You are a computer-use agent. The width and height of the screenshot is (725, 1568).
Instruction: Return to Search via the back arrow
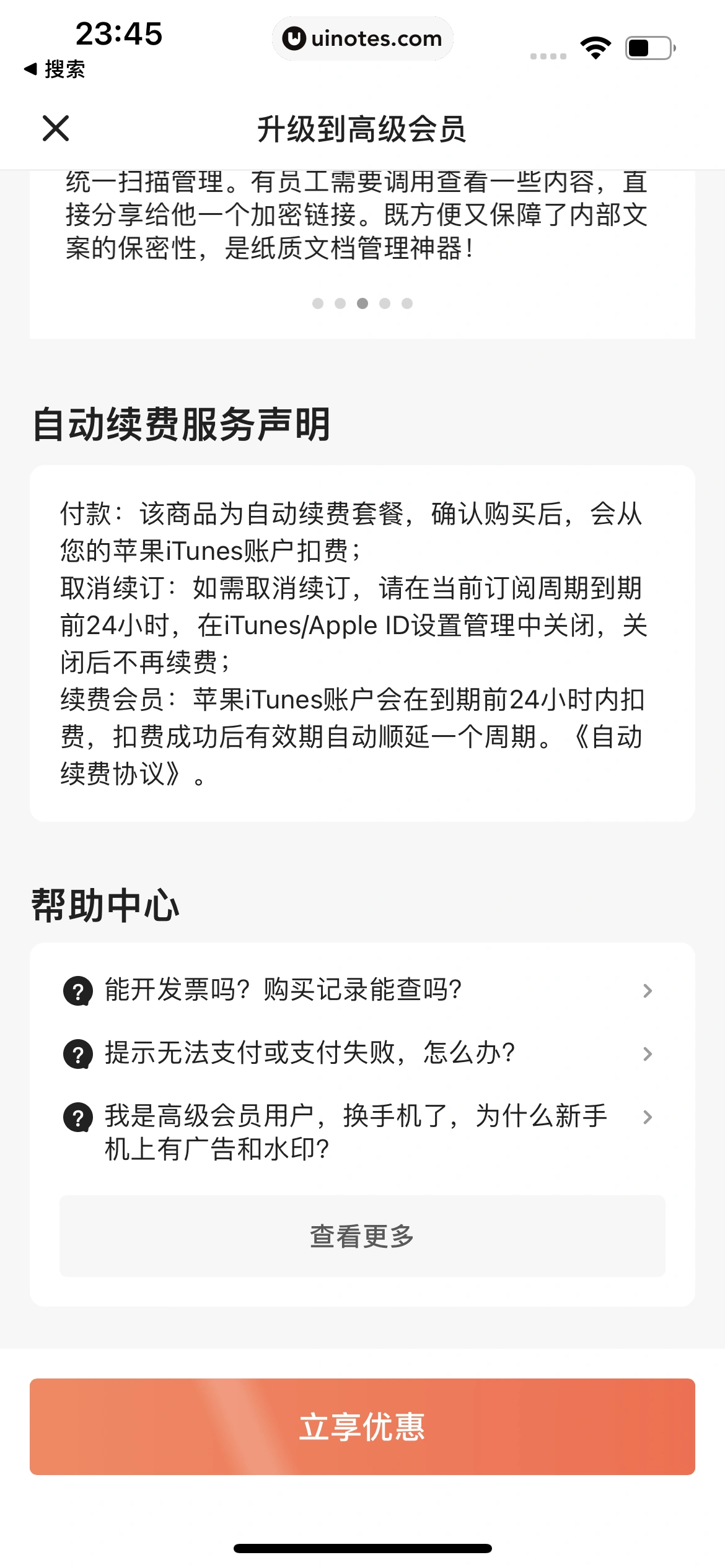[x=54, y=69]
